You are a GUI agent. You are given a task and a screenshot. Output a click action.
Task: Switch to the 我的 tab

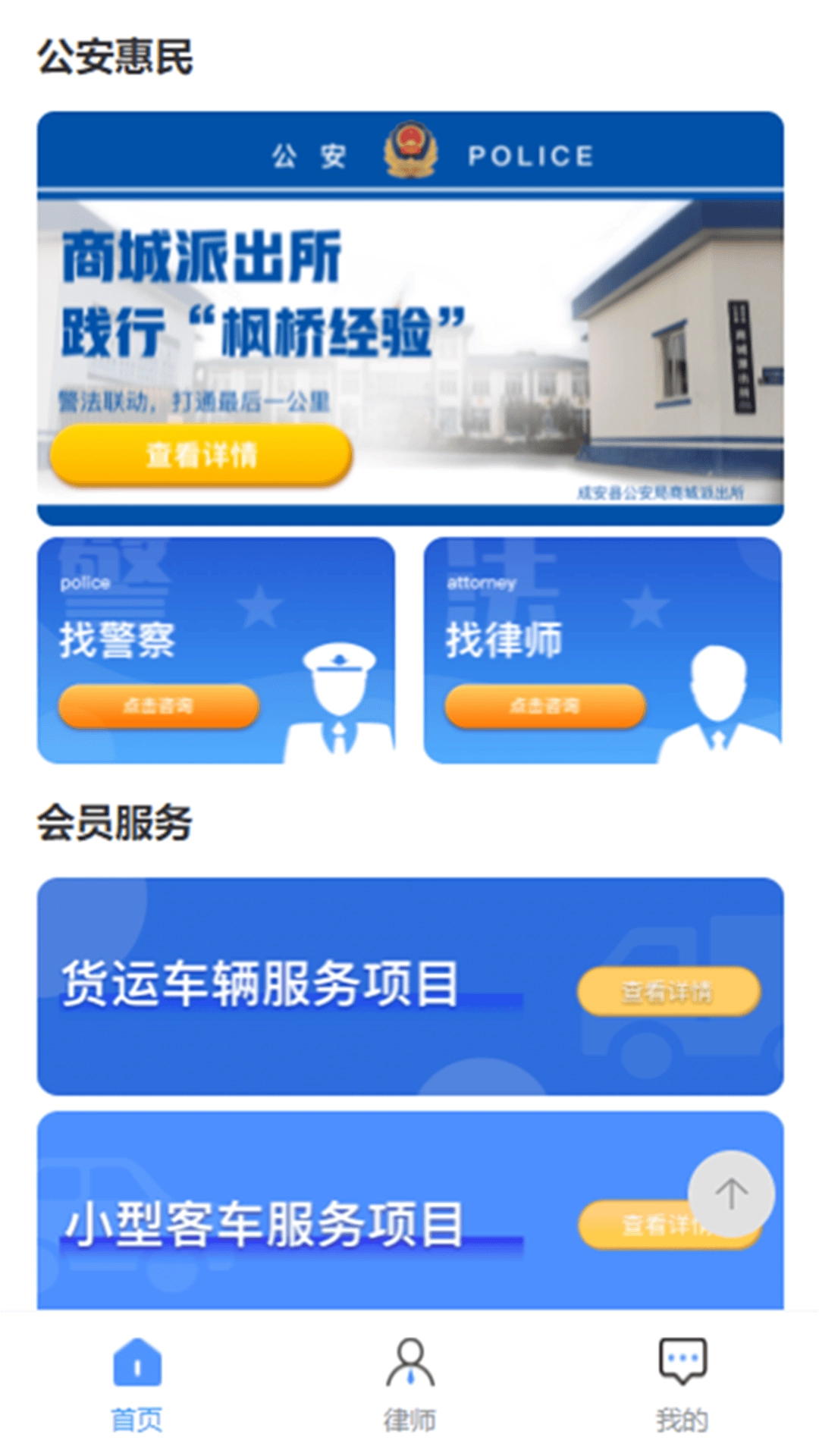tap(681, 1418)
